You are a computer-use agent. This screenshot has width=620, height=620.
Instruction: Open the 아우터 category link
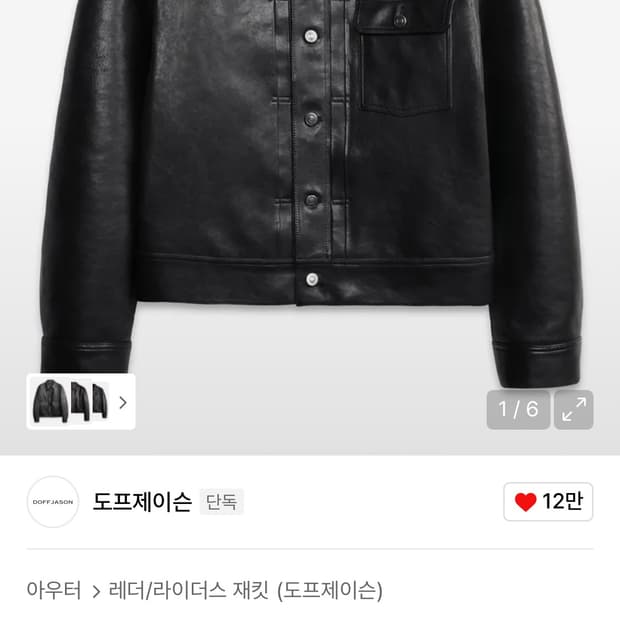(54, 590)
